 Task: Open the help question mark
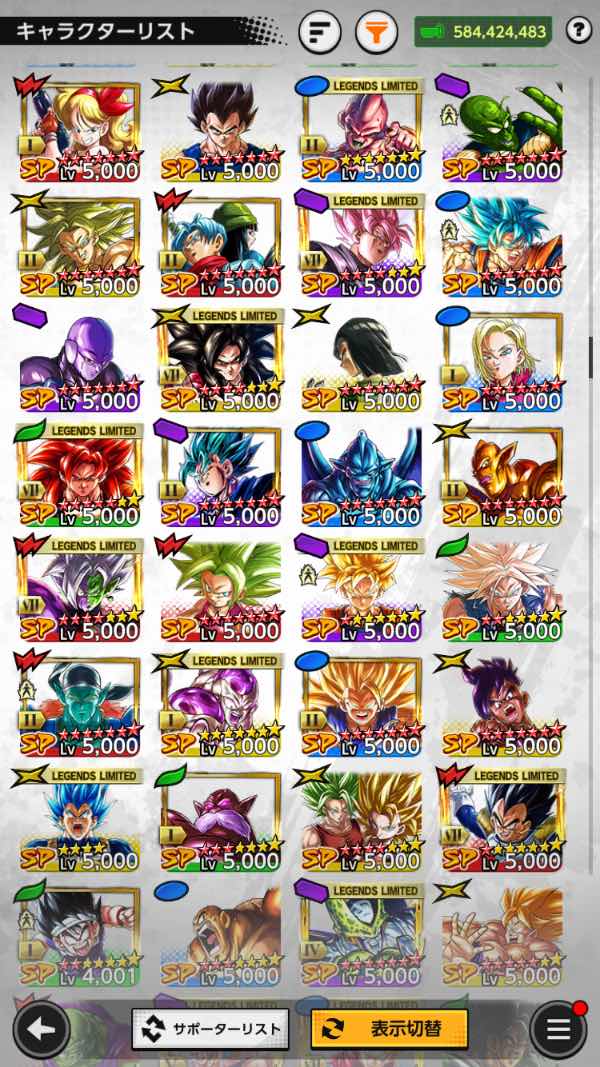578,31
